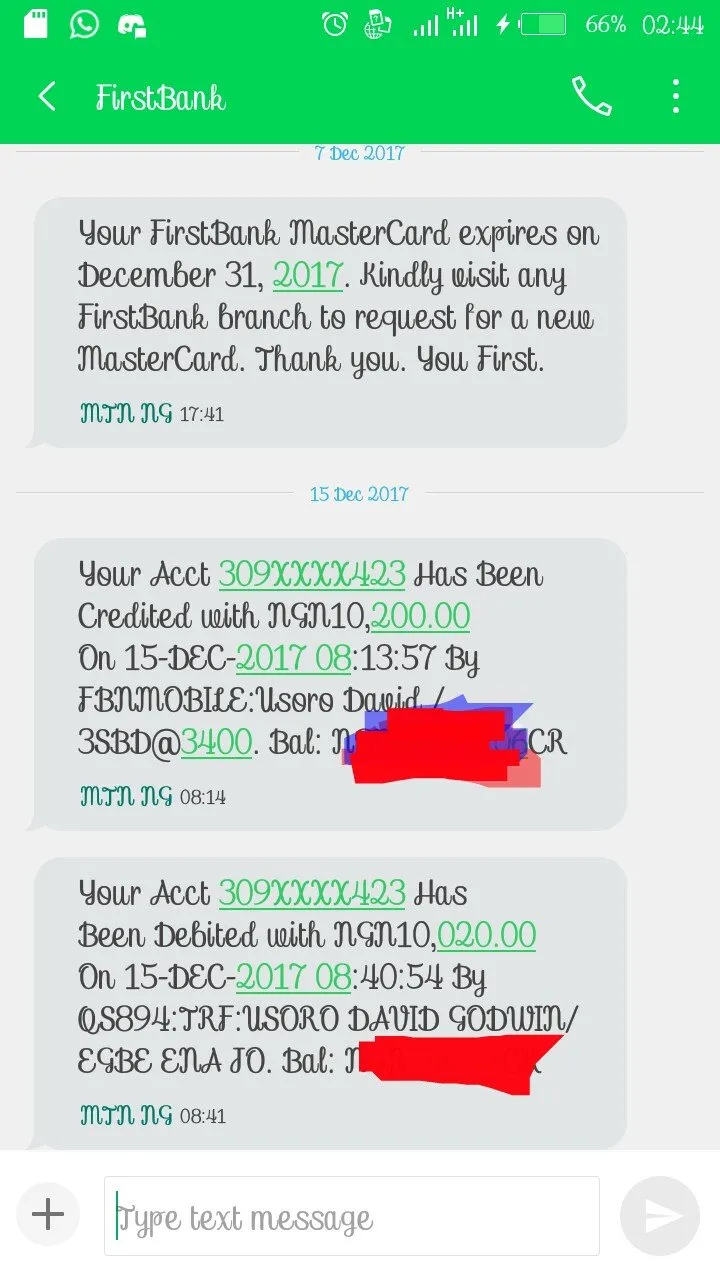This screenshot has width=720, height=1280.
Task: Open account number link in Credited message
Action: pyautogui.click(x=312, y=575)
